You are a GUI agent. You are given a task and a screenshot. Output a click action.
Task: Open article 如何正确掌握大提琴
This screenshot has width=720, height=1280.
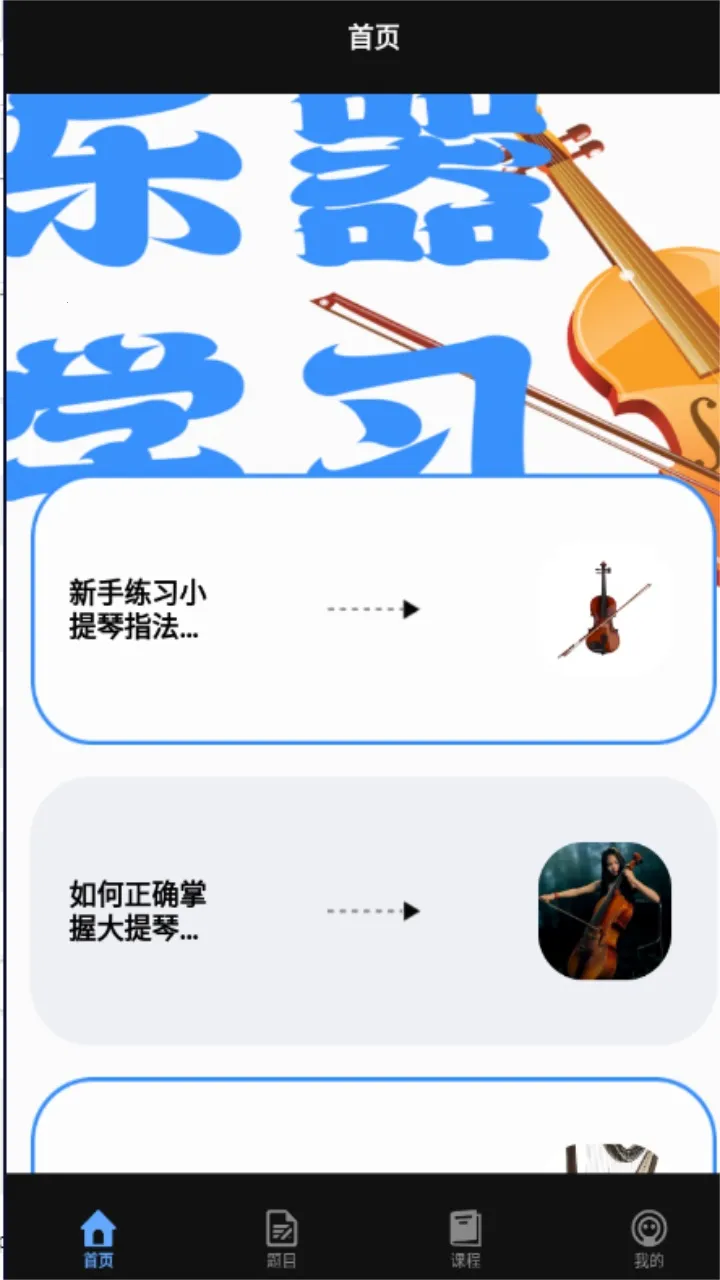tap(137, 911)
